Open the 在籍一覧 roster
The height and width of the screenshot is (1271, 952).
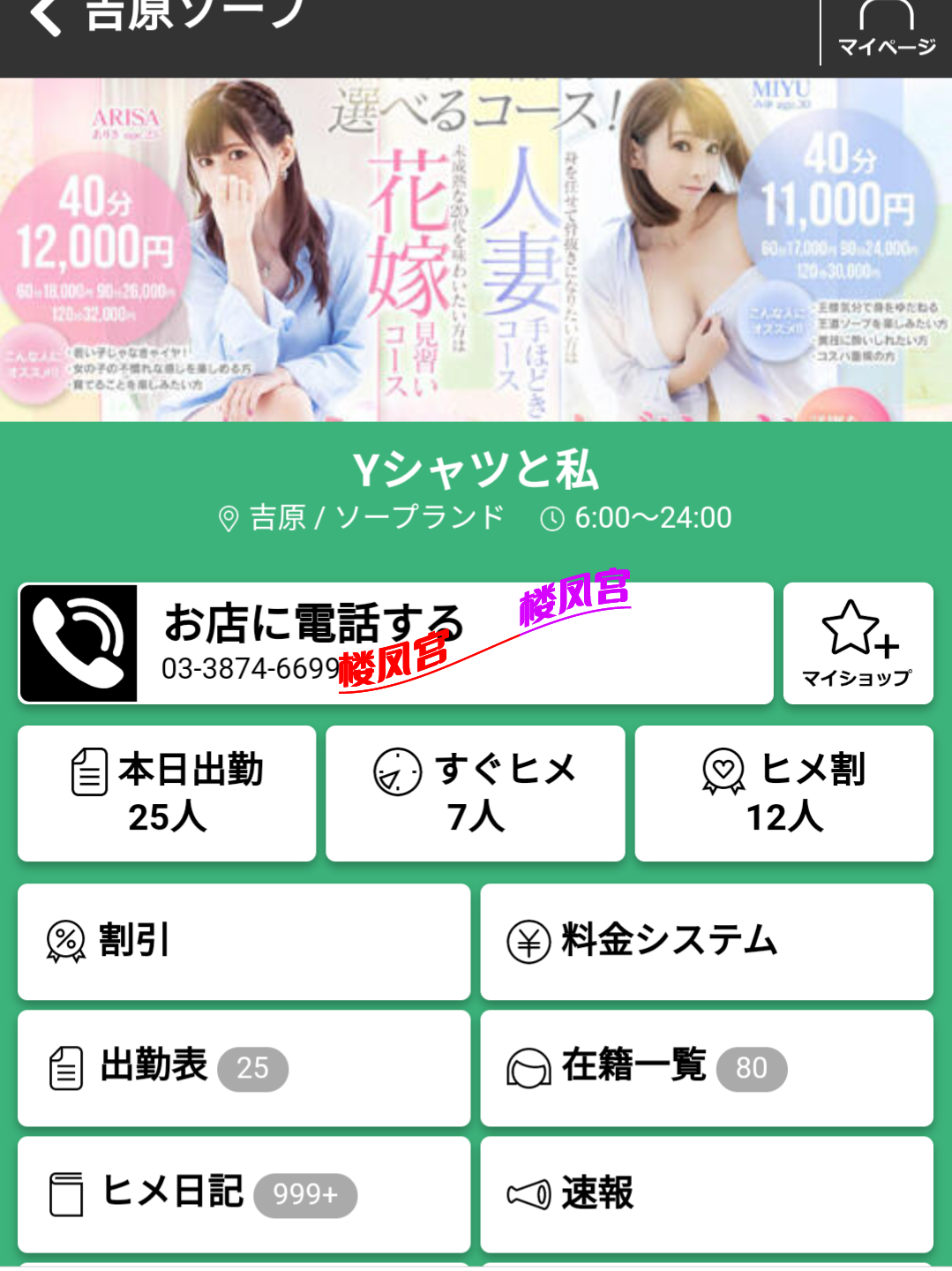pos(707,1068)
